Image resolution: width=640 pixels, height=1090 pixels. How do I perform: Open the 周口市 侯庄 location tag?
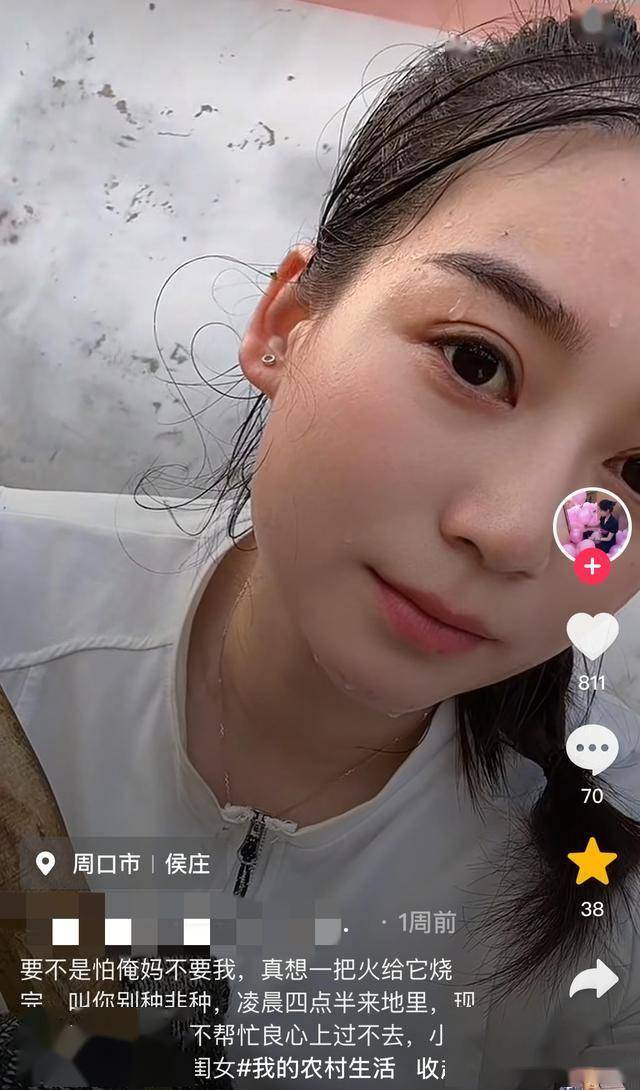[124, 864]
